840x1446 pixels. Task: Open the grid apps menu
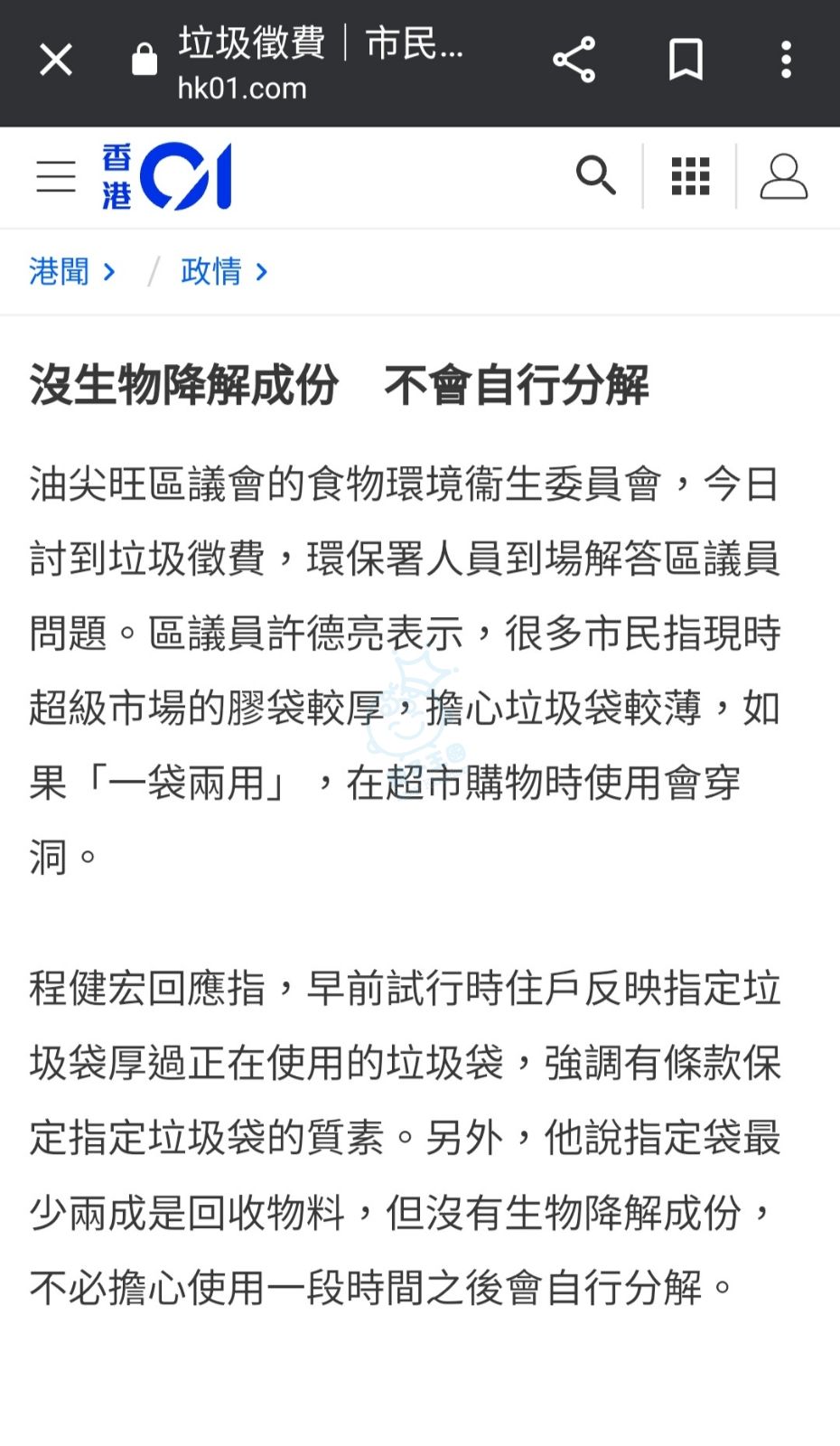(x=691, y=176)
